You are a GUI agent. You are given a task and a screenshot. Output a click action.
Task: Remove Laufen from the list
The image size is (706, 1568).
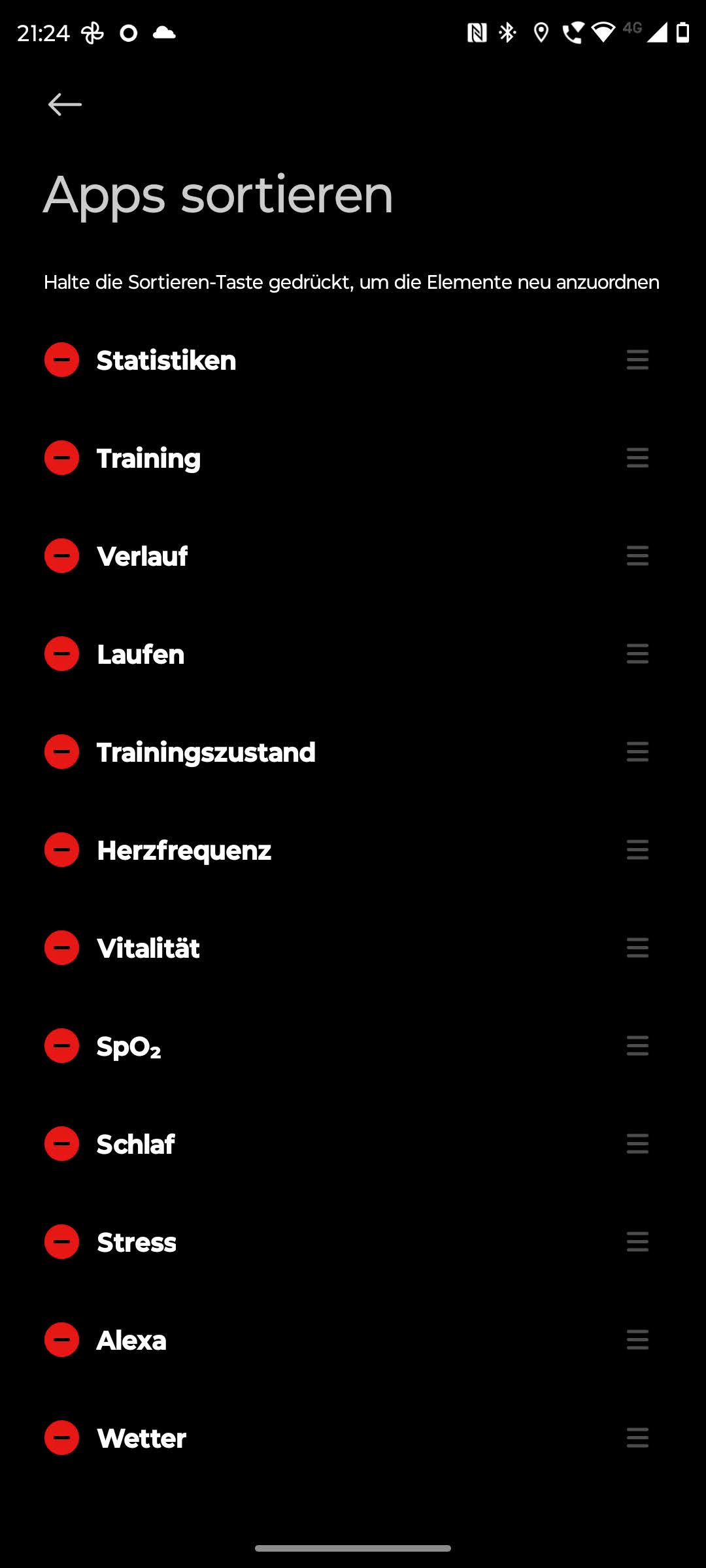pos(62,654)
